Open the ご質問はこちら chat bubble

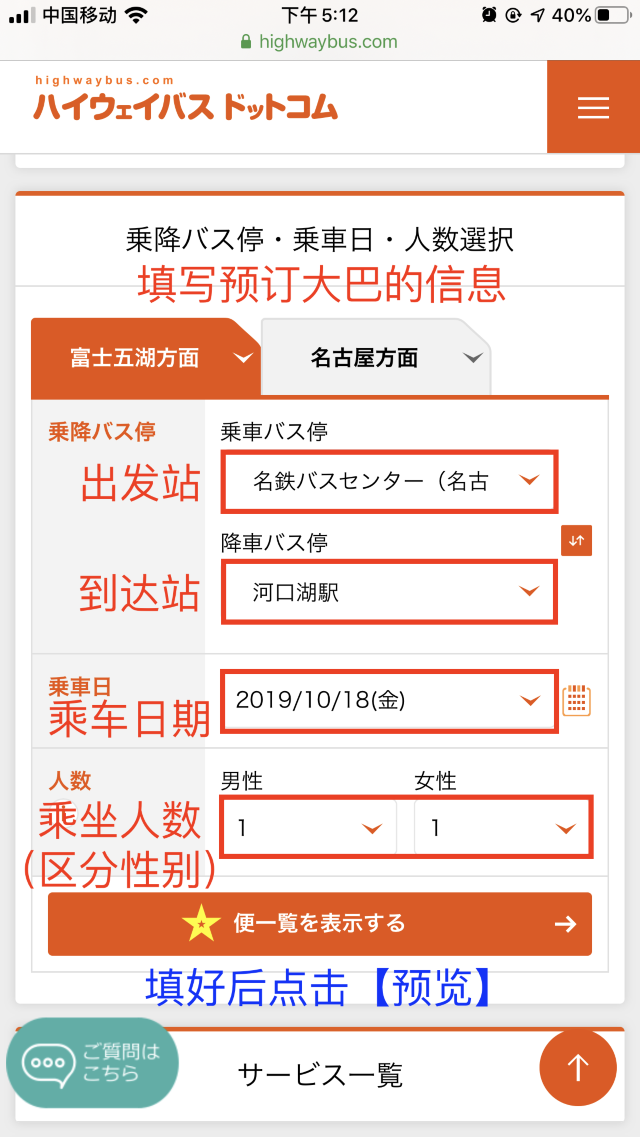(x=92, y=1063)
